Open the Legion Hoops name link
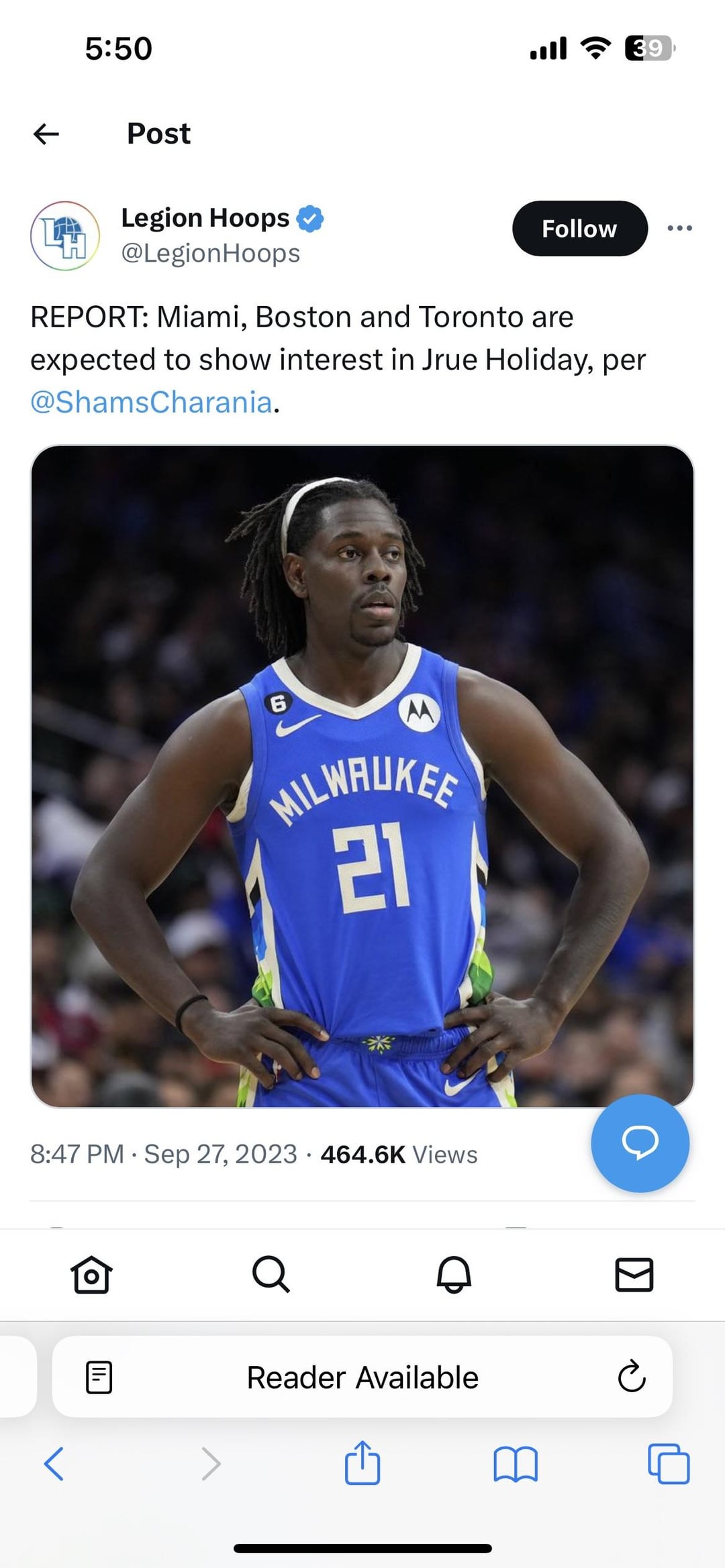 (205, 218)
